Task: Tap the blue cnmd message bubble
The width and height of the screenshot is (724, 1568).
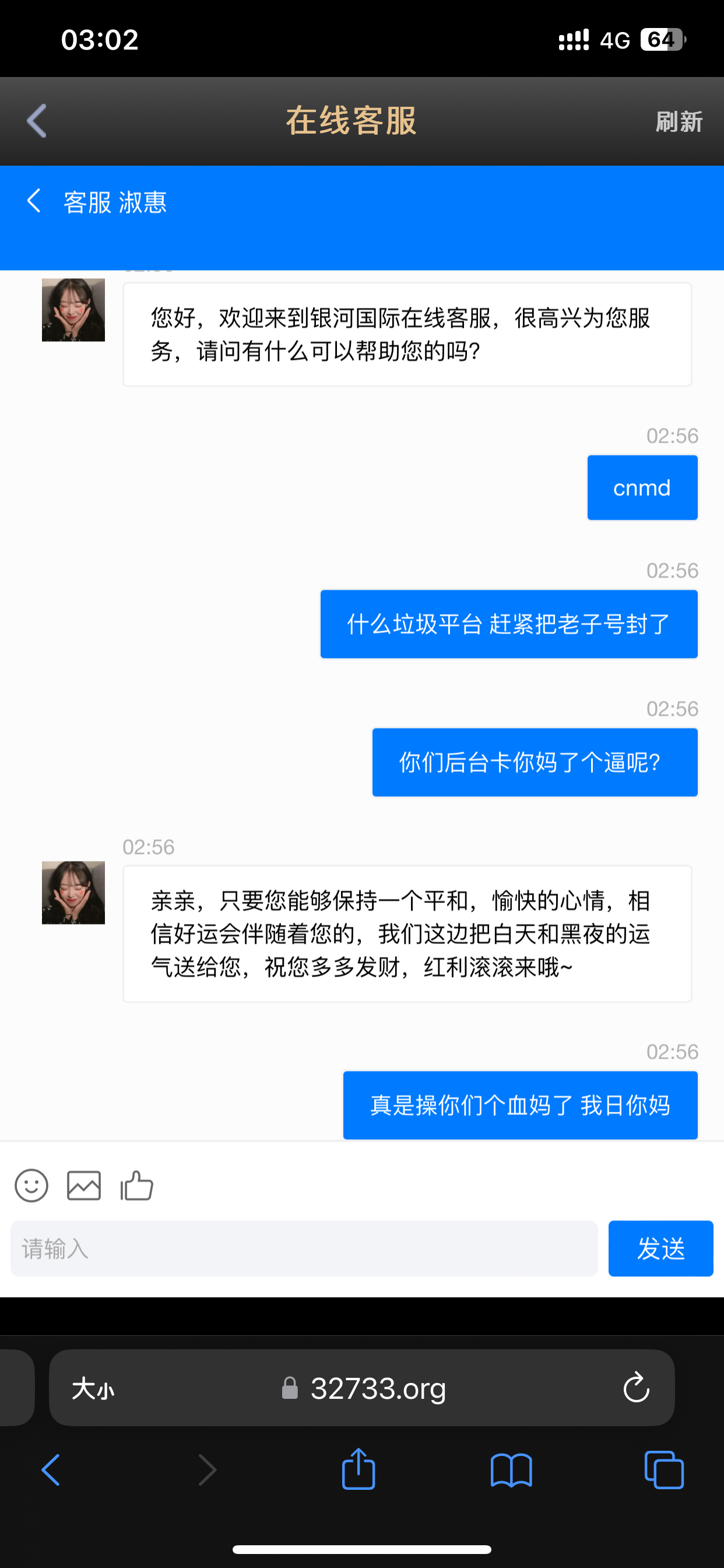Action: (x=642, y=487)
